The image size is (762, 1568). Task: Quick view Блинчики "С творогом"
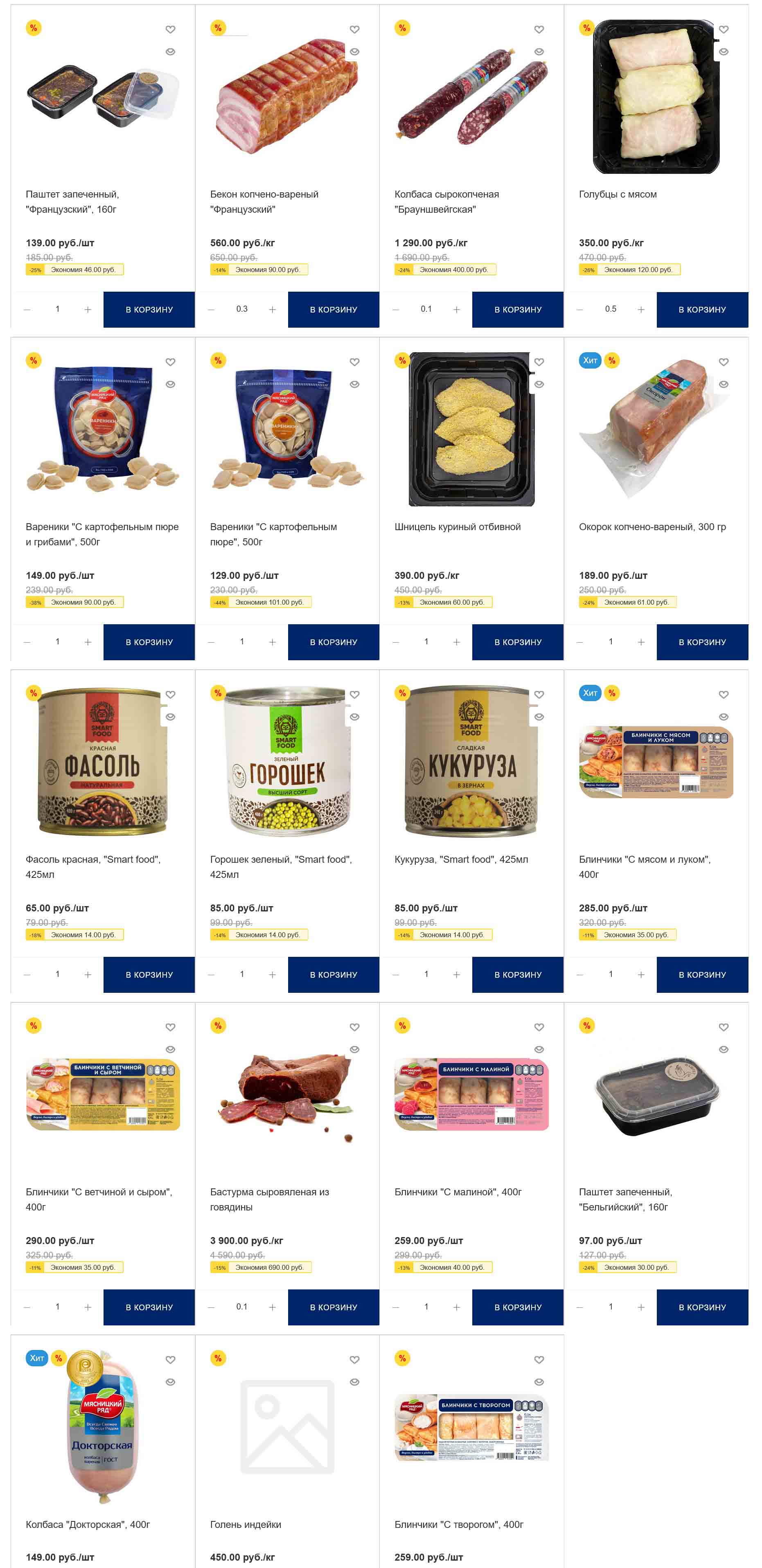point(539,1382)
